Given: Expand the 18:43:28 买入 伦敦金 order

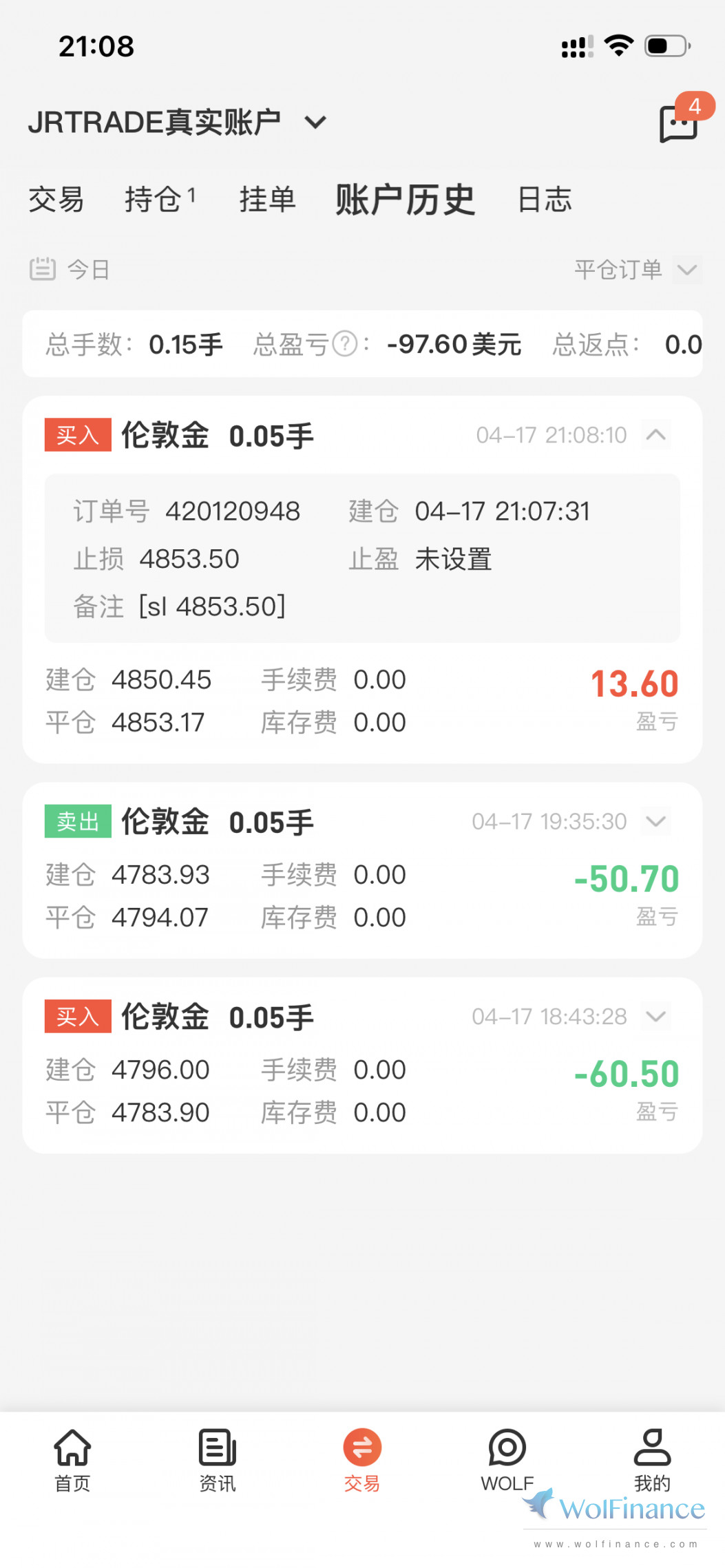Looking at the screenshot, I should coord(656,1017).
